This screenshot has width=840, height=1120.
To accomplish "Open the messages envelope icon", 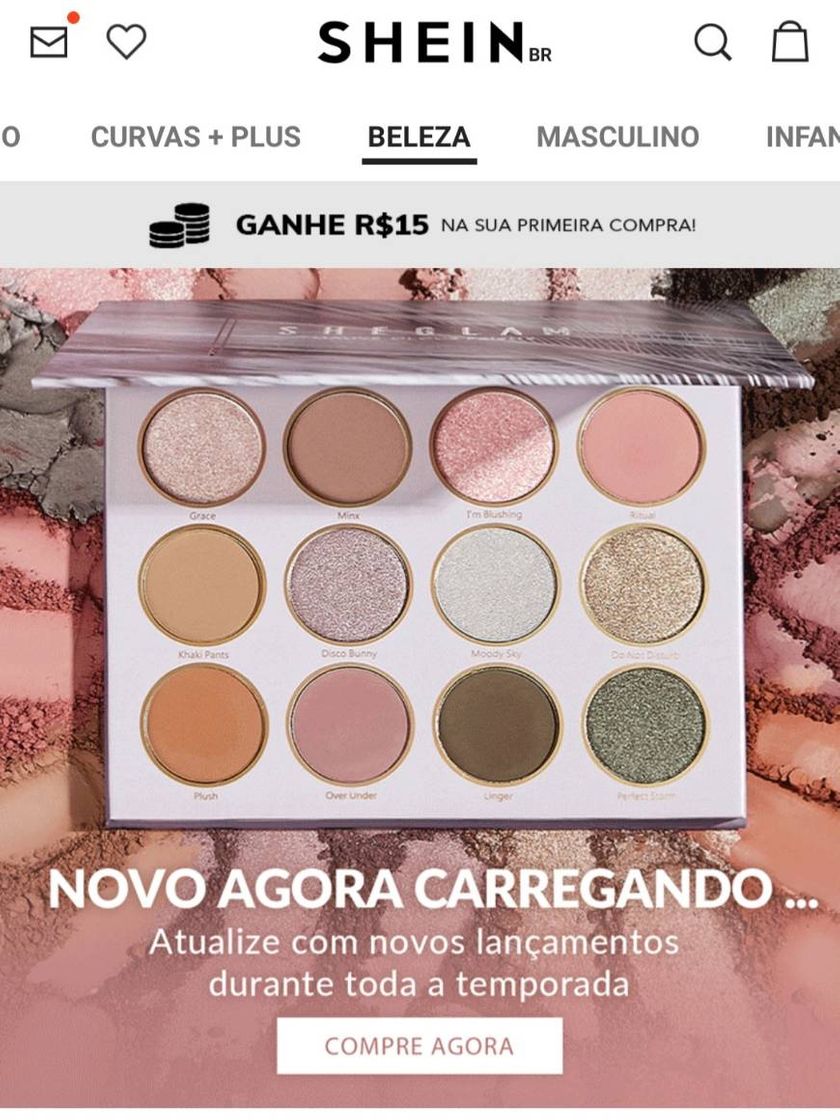I will [x=49, y=42].
